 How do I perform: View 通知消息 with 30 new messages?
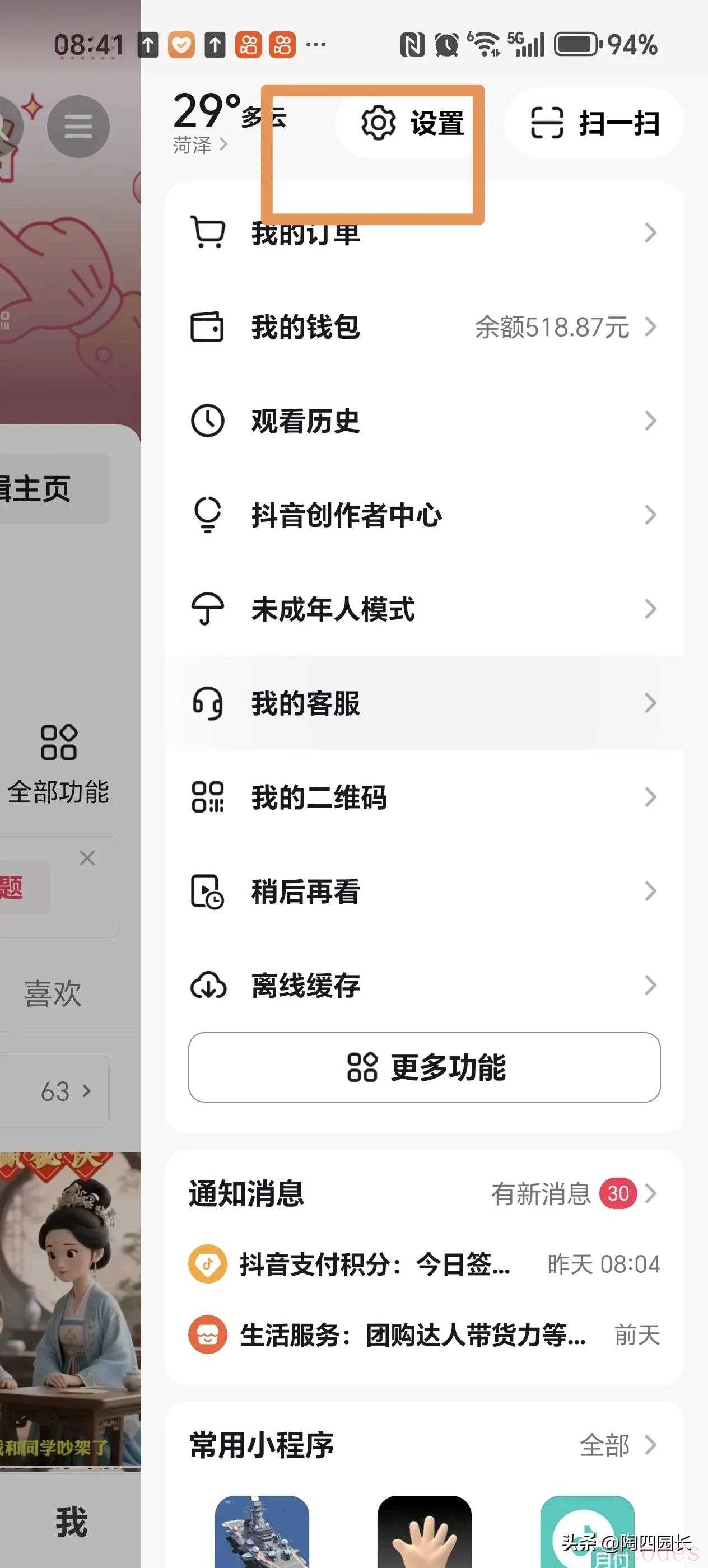click(x=423, y=1194)
